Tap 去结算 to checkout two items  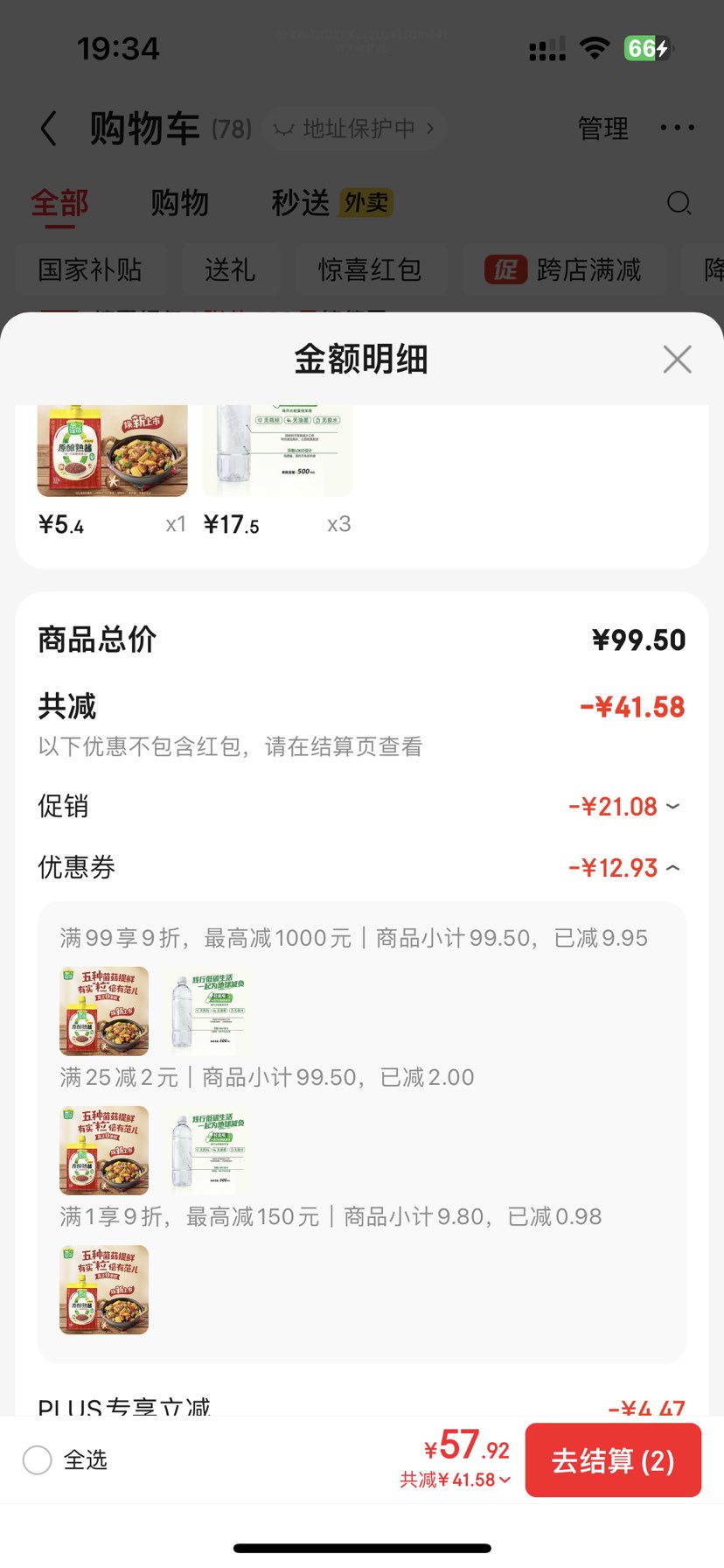tap(613, 1459)
